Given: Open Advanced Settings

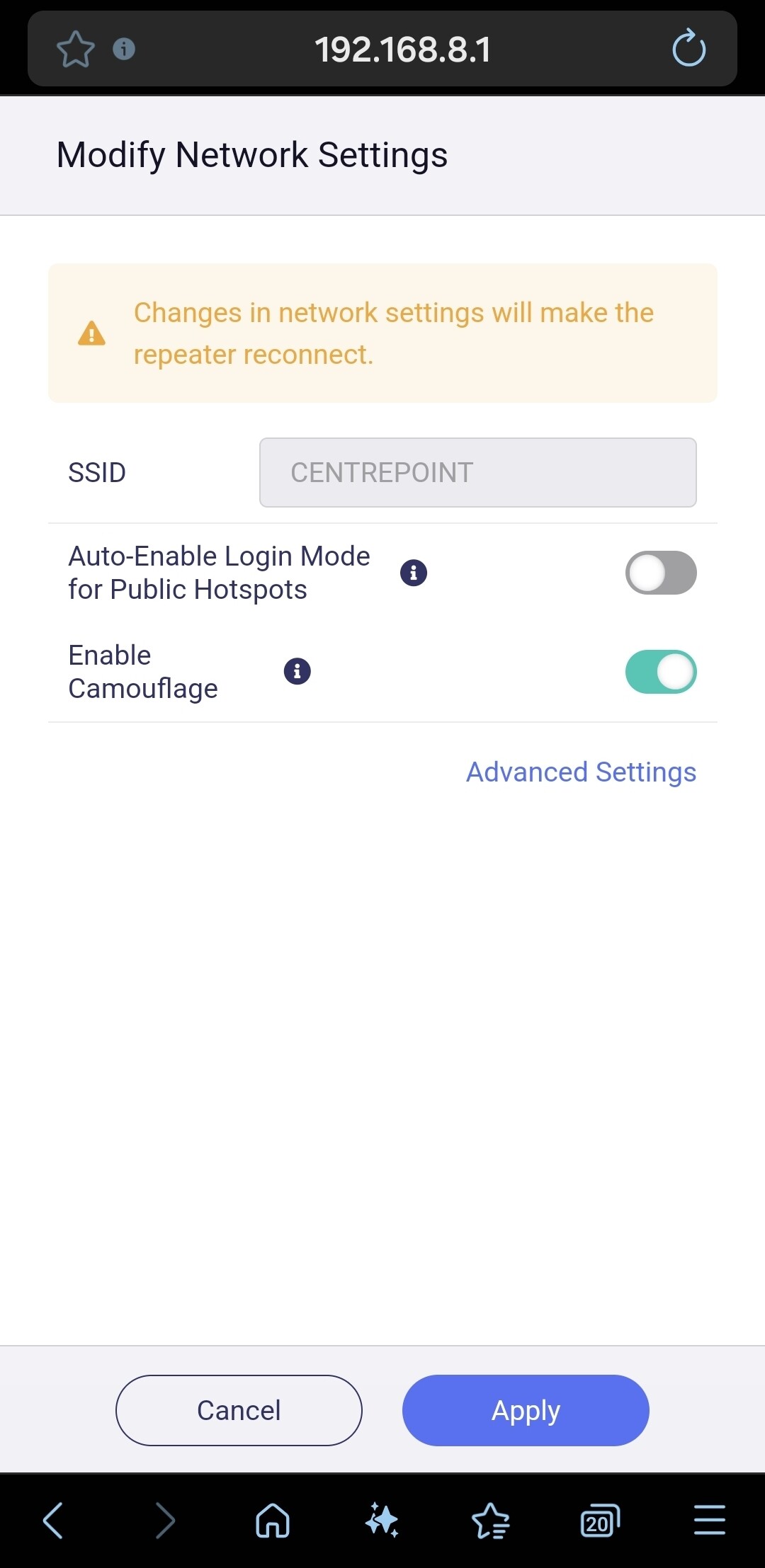Looking at the screenshot, I should point(581,772).
